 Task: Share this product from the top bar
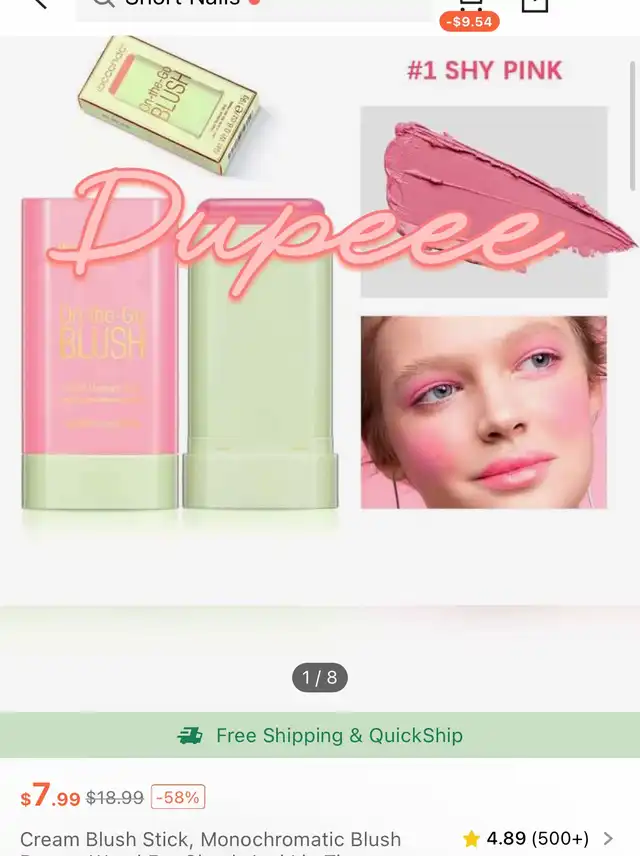pos(534,6)
